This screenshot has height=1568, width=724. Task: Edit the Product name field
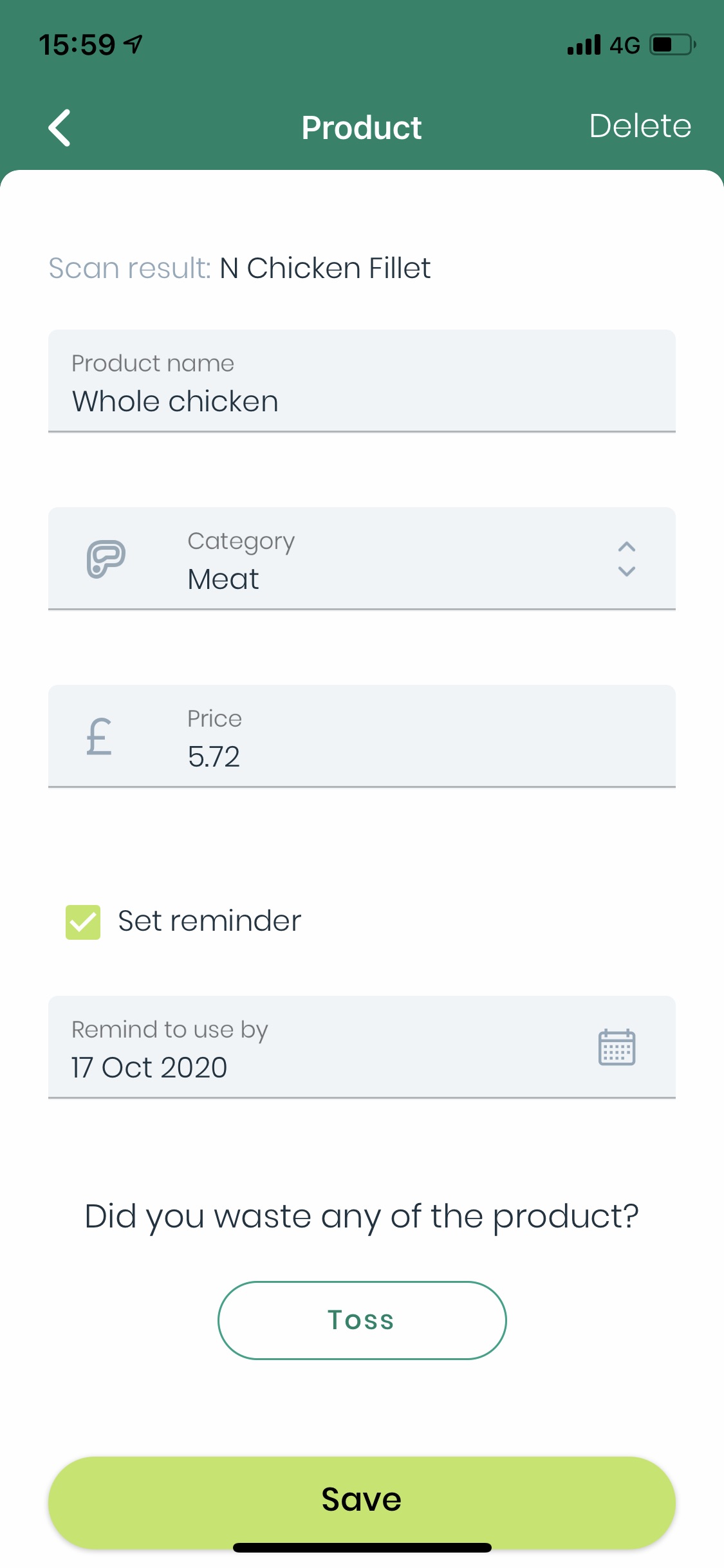pyautogui.click(x=362, y=381)
